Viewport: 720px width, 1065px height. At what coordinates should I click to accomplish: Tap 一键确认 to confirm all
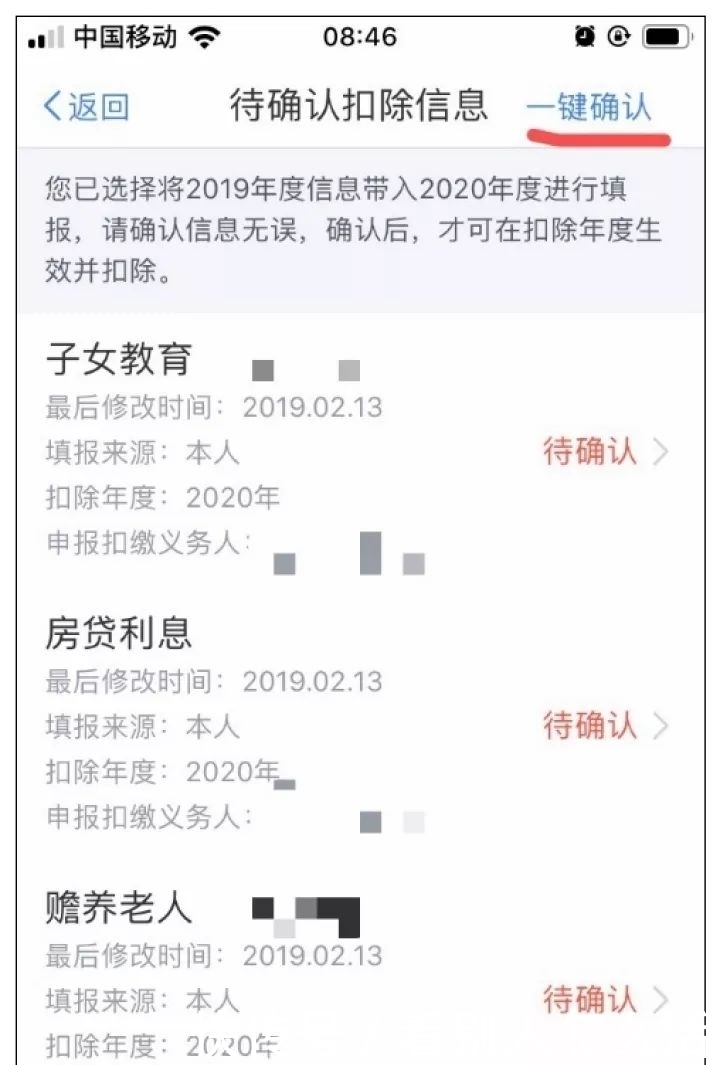(590, 107)
